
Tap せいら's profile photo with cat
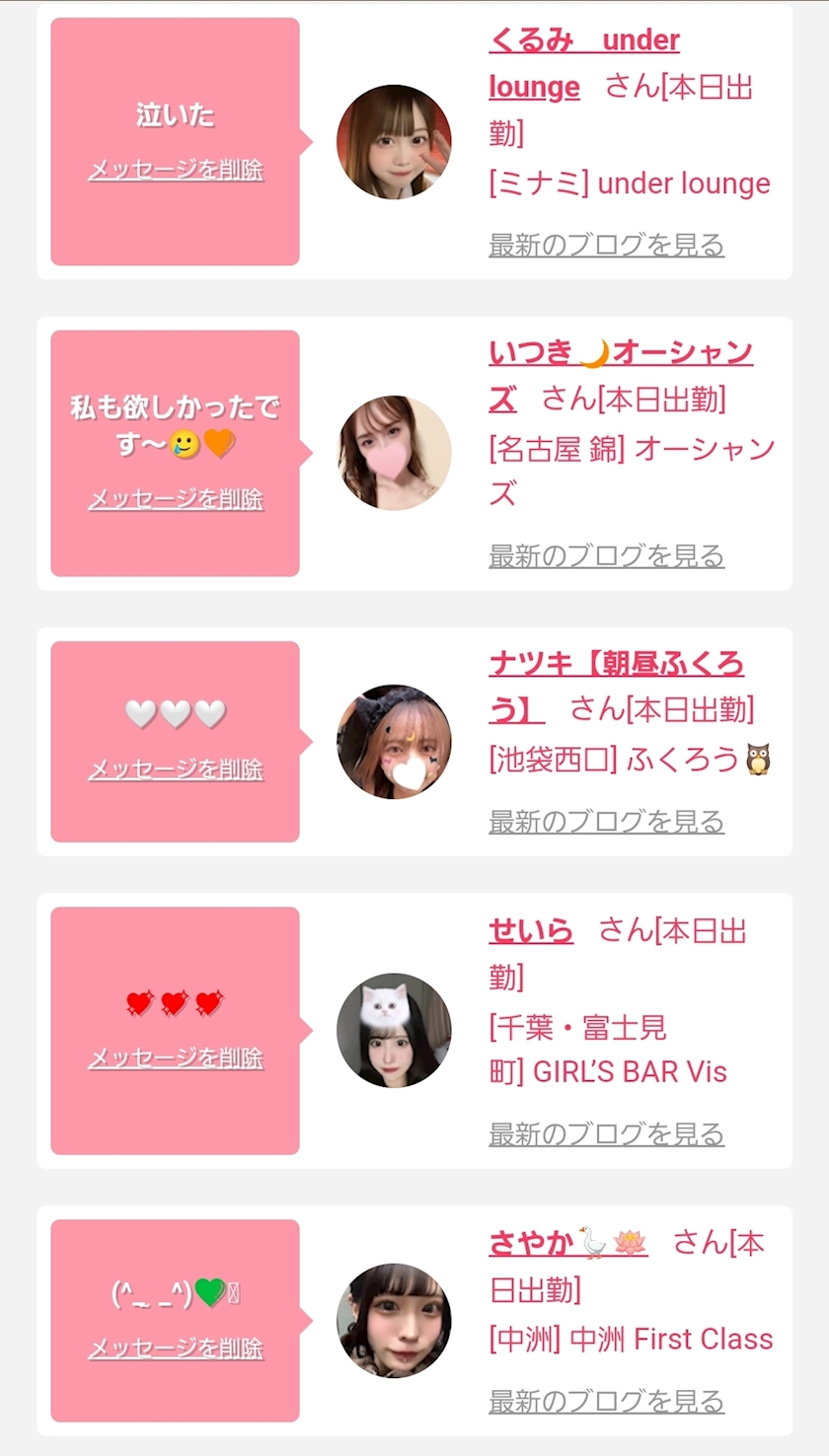tap(394, 1031)
